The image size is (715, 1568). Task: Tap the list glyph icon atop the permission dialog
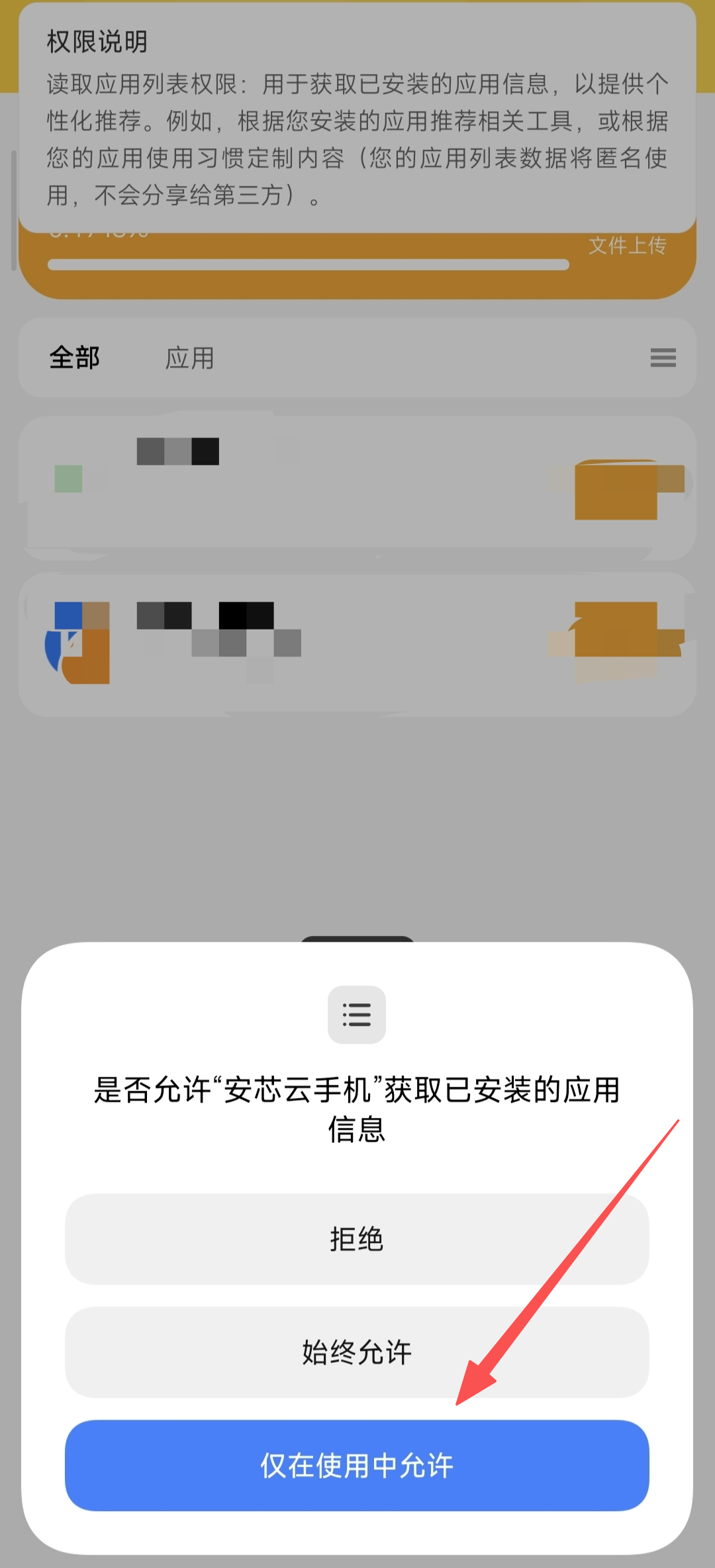[x=357, y=1015]
